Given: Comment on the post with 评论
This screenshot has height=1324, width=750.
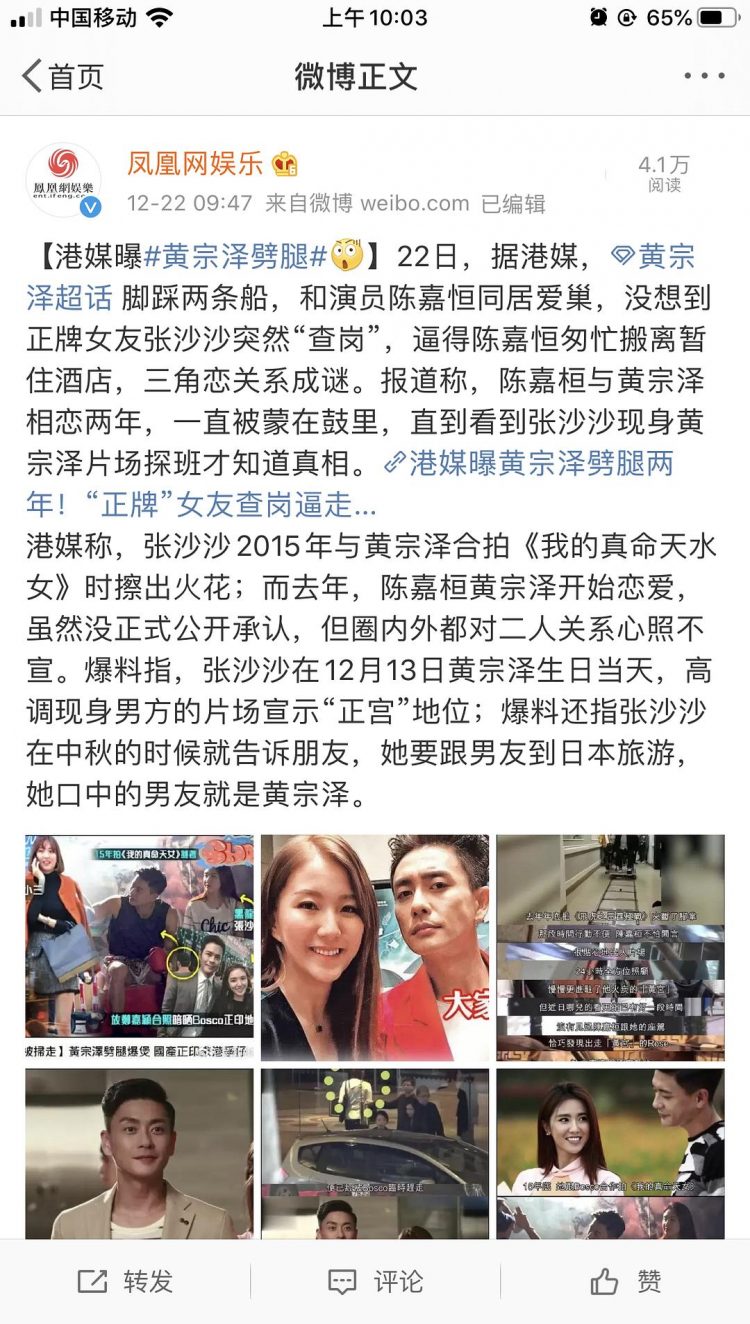Looking at the screenshot, I should (375, 1281).
